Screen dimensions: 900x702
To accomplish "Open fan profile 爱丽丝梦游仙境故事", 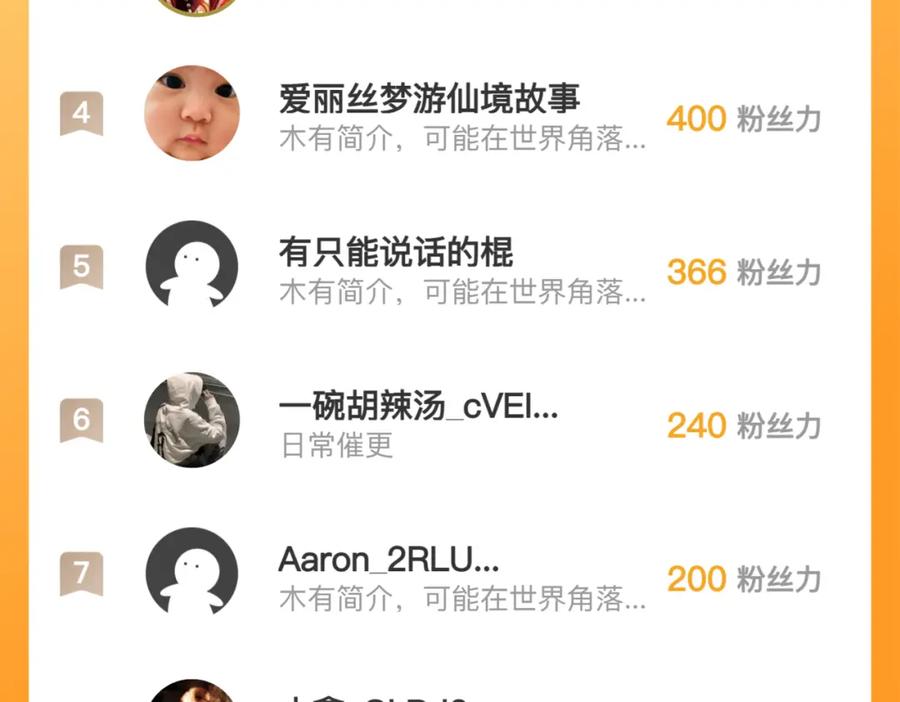I will [x=429, y=100].
